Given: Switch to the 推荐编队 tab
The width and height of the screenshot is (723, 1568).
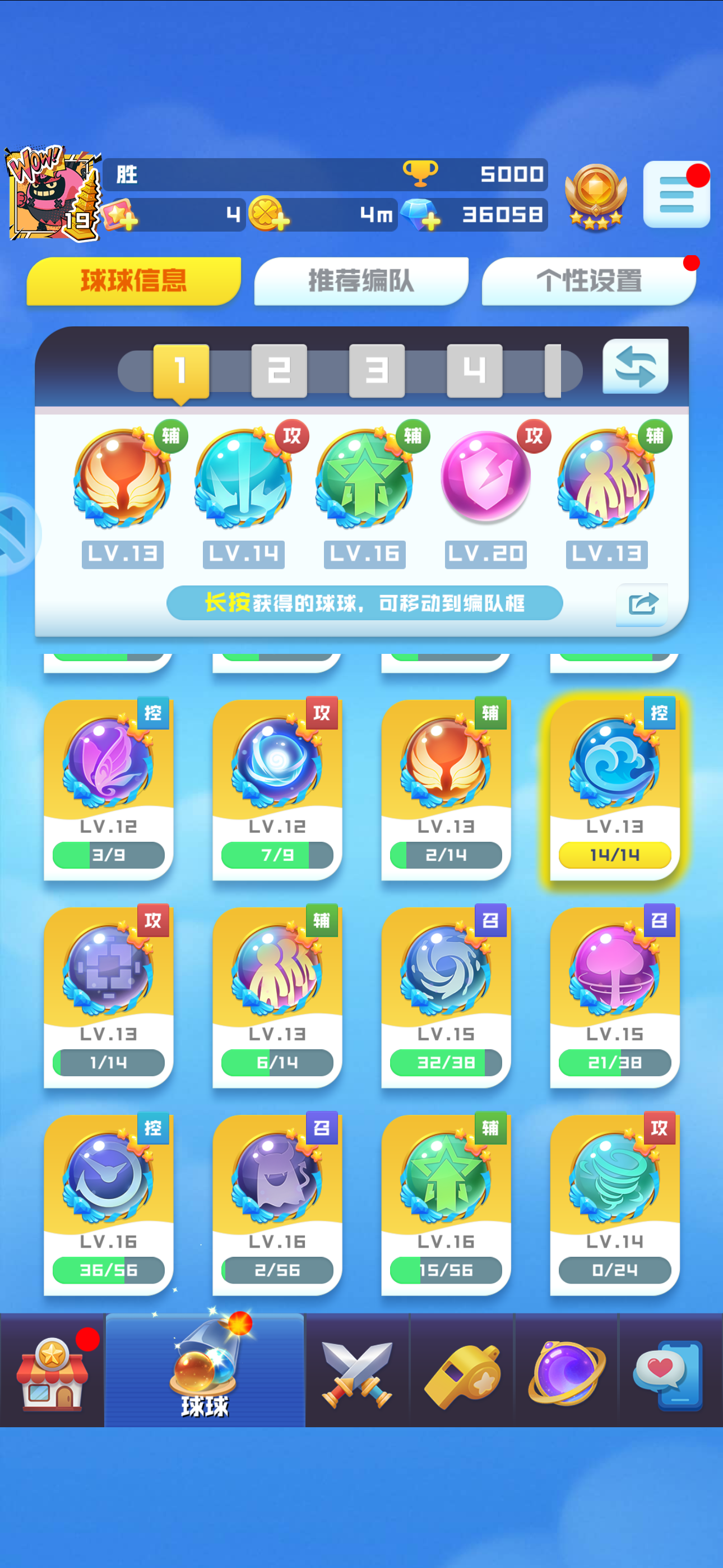Looking at the screenshot, I should pyautogui.click(x=361, y=280).
